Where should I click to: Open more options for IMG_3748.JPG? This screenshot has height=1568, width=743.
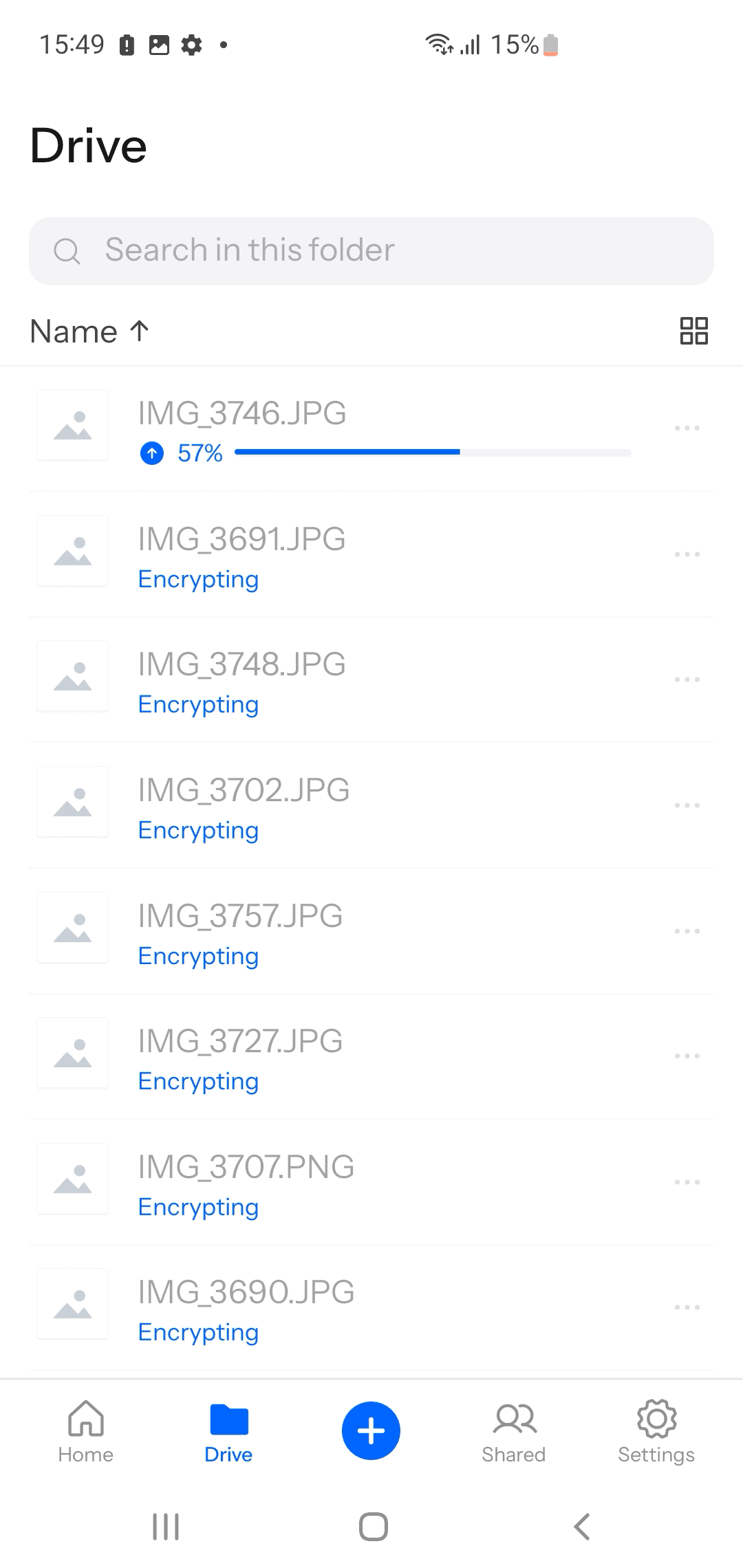point(687,679)
